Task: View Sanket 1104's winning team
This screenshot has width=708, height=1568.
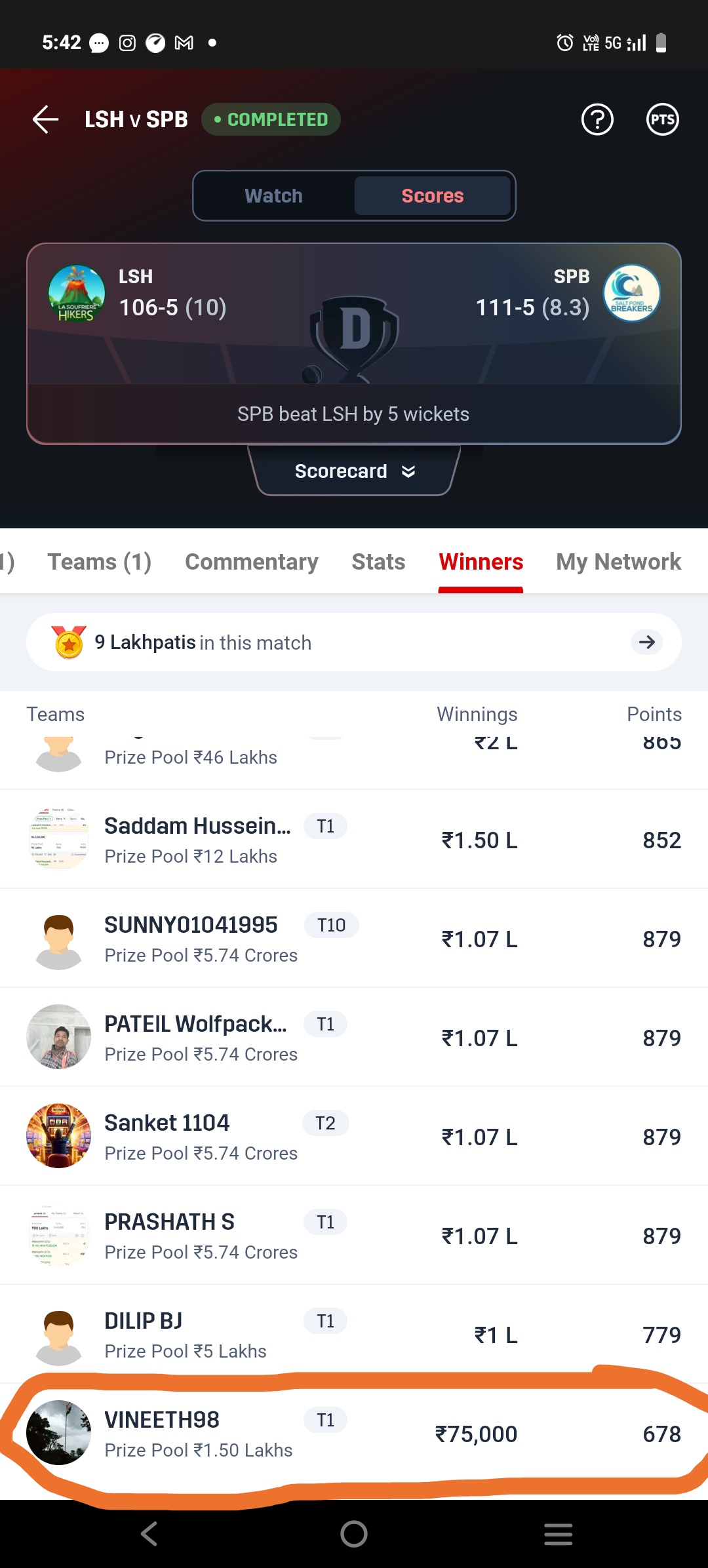Action: [354, 1137]
